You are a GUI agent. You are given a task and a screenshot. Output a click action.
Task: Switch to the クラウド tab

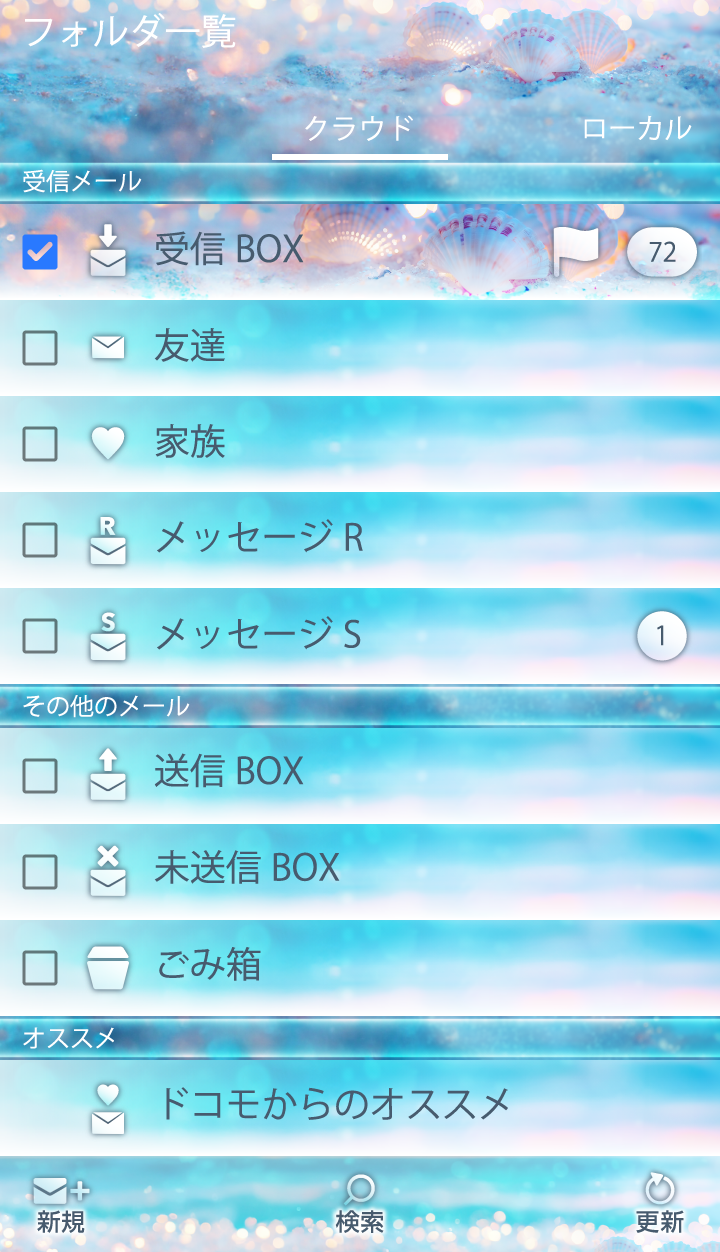coord(359,128)
